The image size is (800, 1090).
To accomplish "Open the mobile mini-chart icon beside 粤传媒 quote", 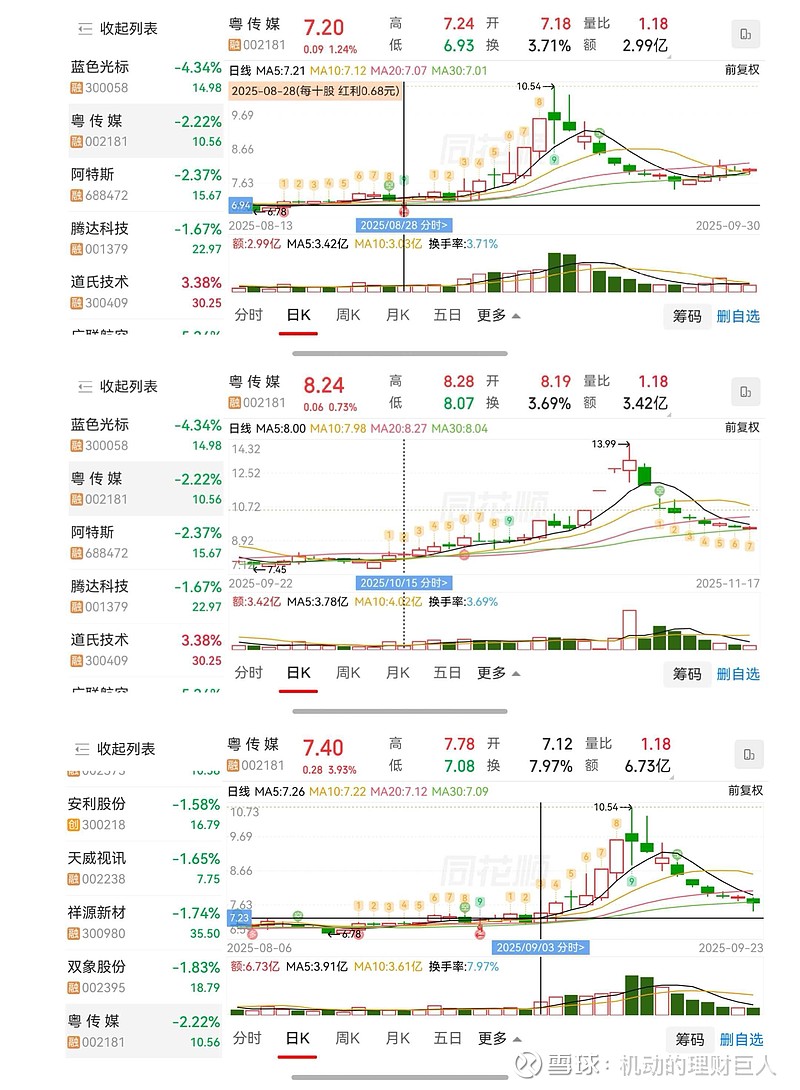I will click(747, 33).
